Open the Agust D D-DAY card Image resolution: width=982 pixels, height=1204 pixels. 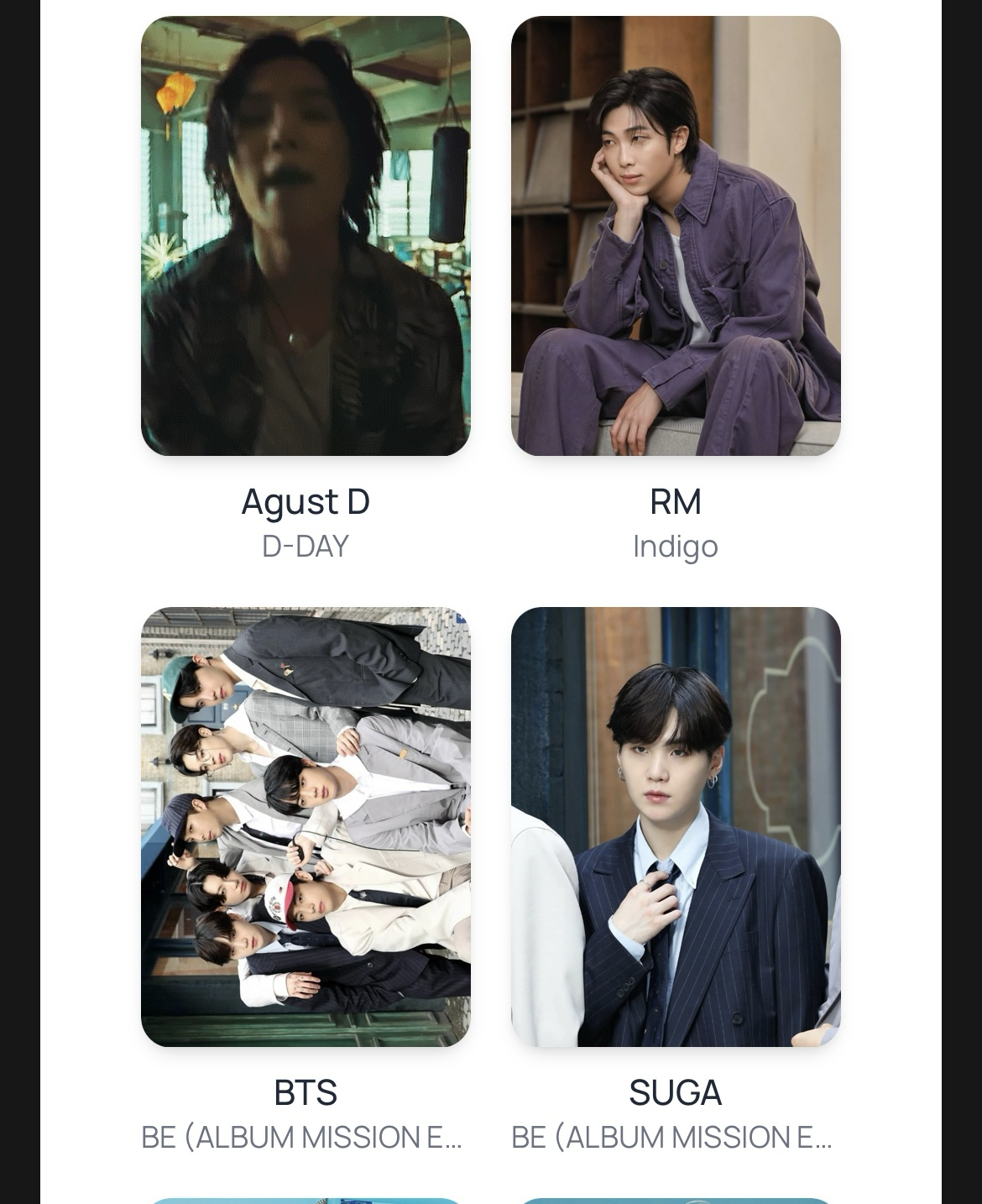click(x=306, y=236)
